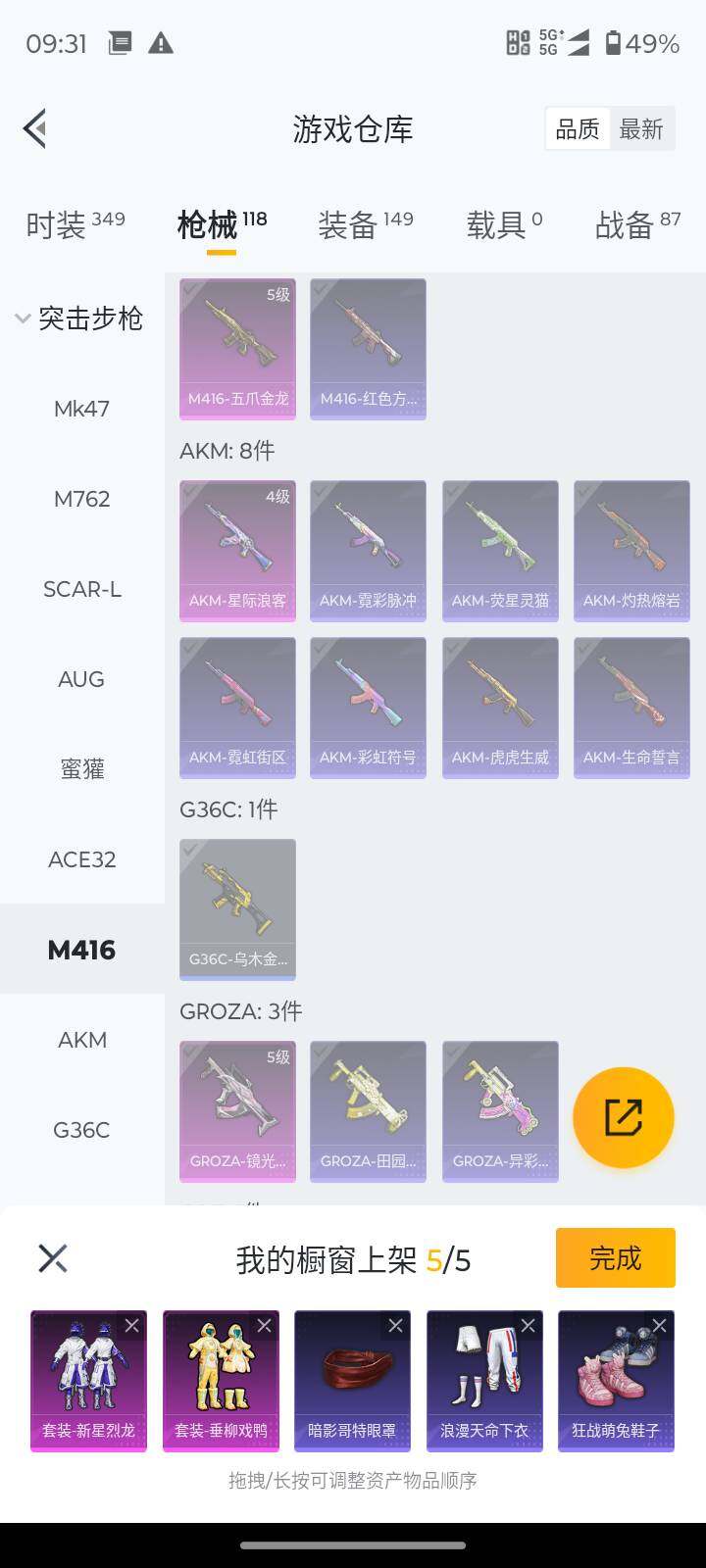Confirm with the 完成 button
706x1568 pixels.
coord(615,1257)
